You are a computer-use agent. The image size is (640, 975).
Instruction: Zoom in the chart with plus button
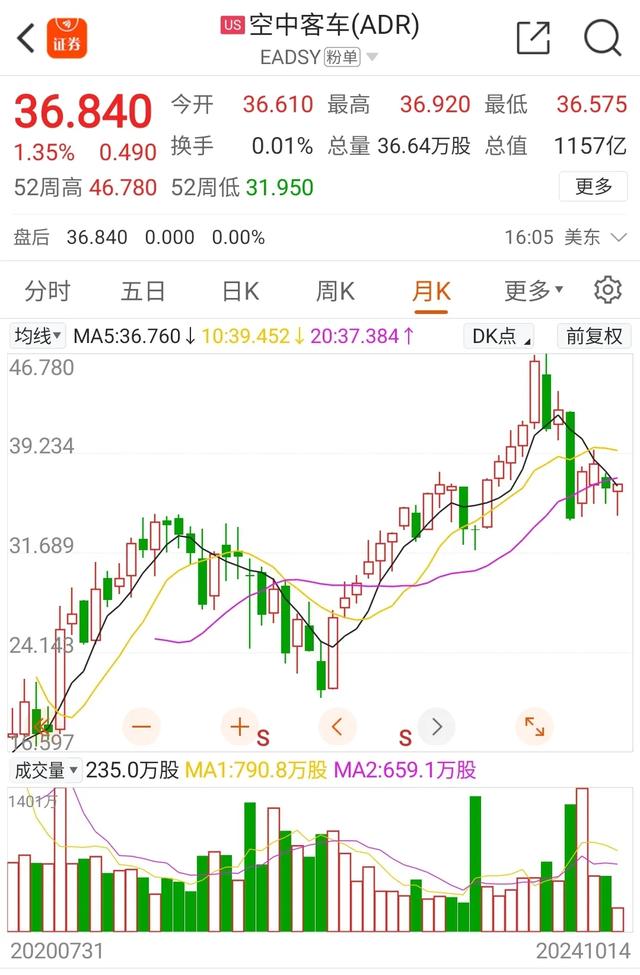[x=239, y=727]
